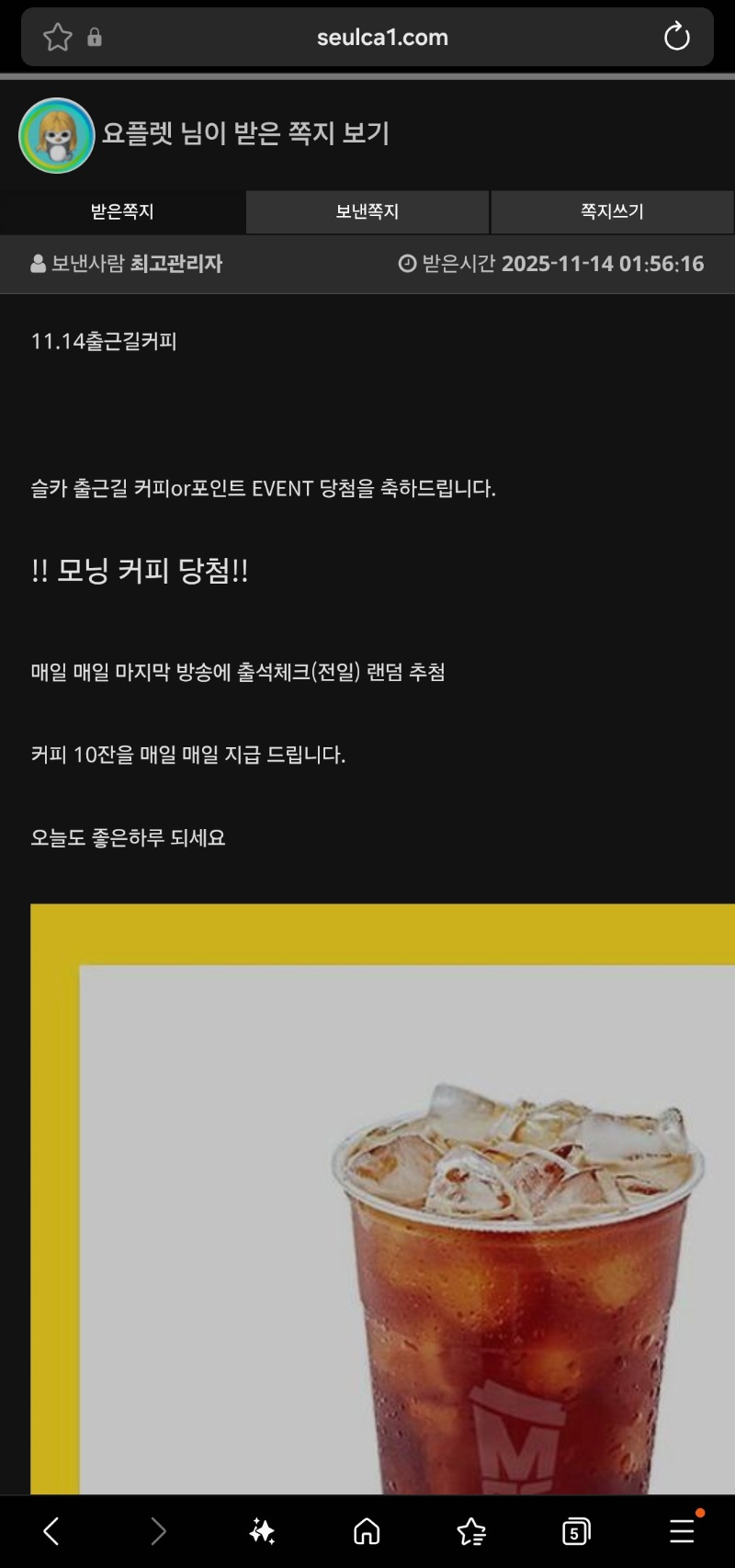Click the bookmark star in the address bar
This screenshot has height=1568, width=735.
57,37
